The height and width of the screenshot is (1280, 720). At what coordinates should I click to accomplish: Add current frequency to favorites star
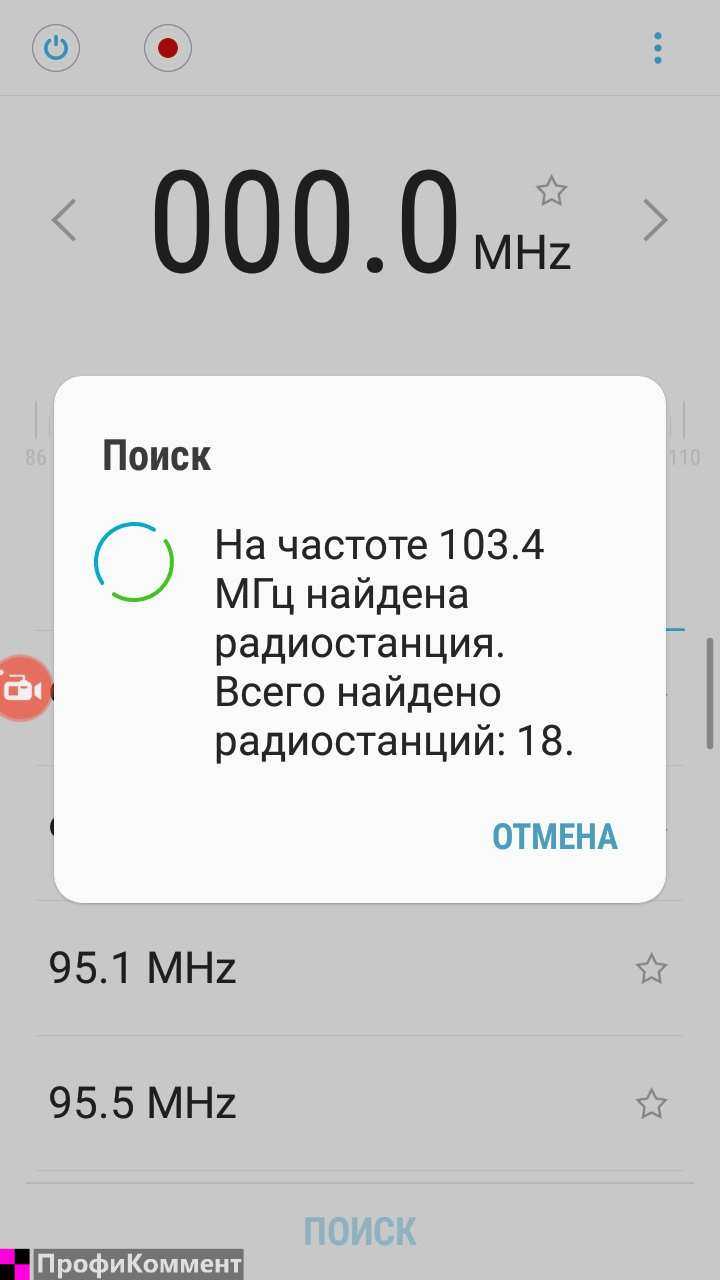(x=551, y=190)
